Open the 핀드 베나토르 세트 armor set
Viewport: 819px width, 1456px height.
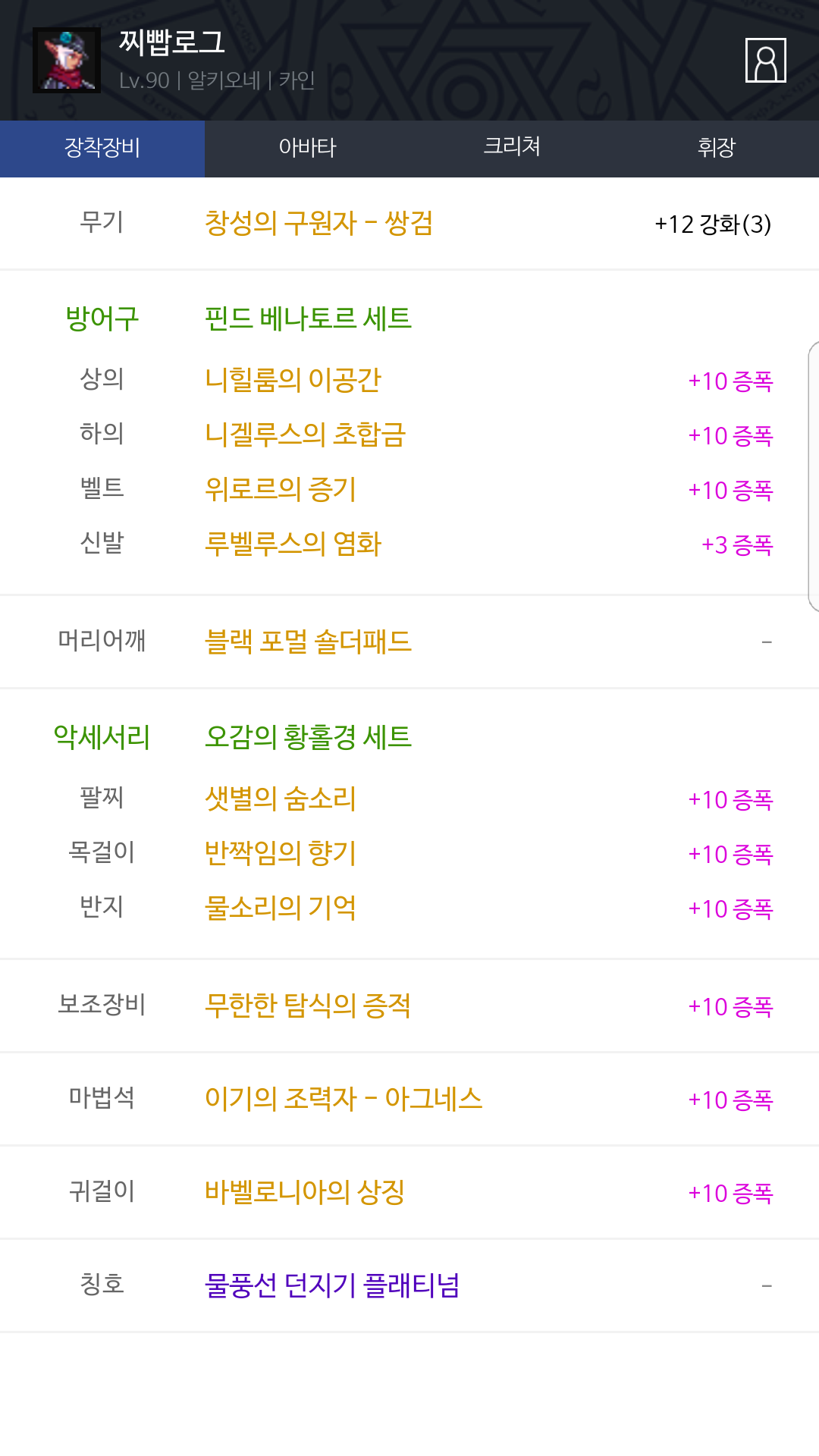(308, 318)
